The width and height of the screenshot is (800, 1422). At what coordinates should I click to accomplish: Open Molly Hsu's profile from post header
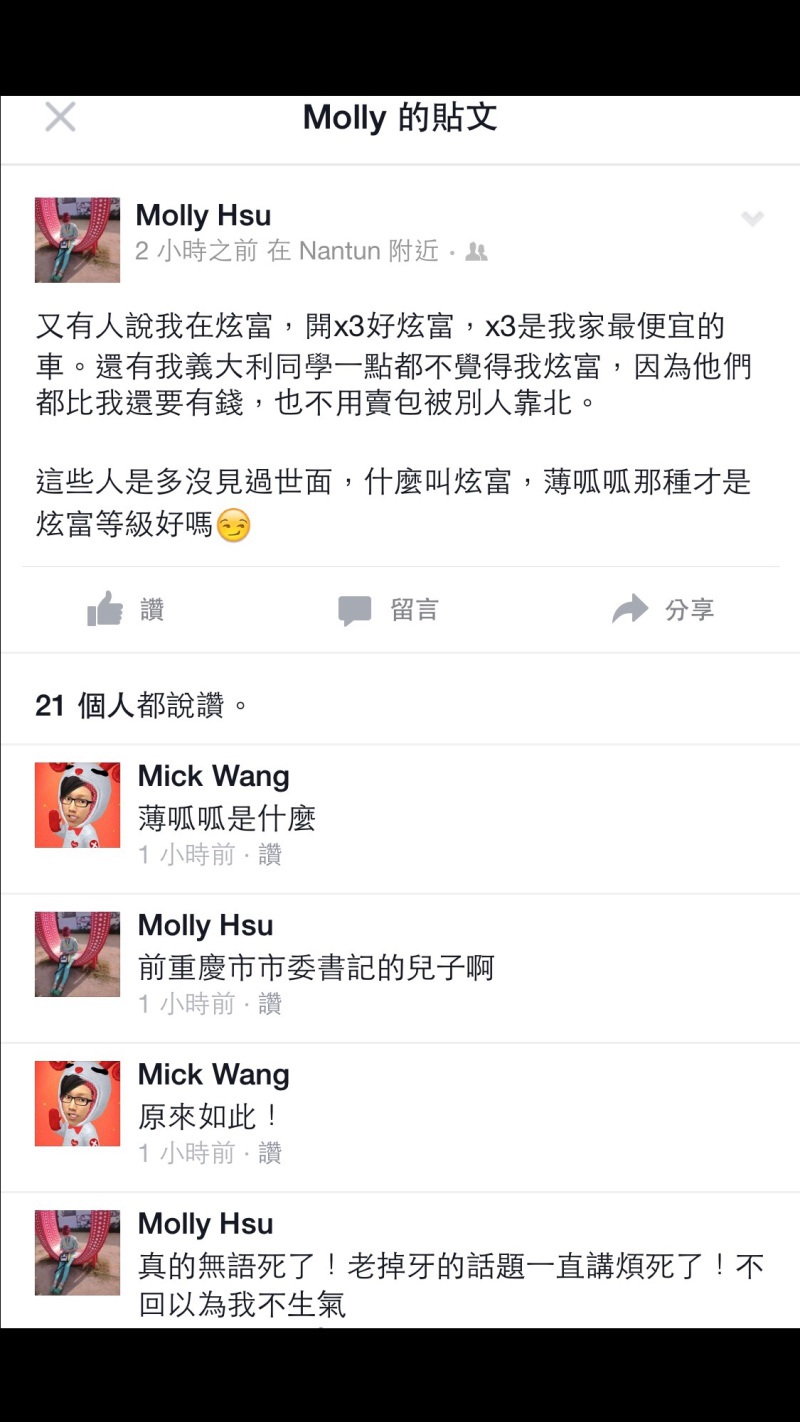click(203, 215)
